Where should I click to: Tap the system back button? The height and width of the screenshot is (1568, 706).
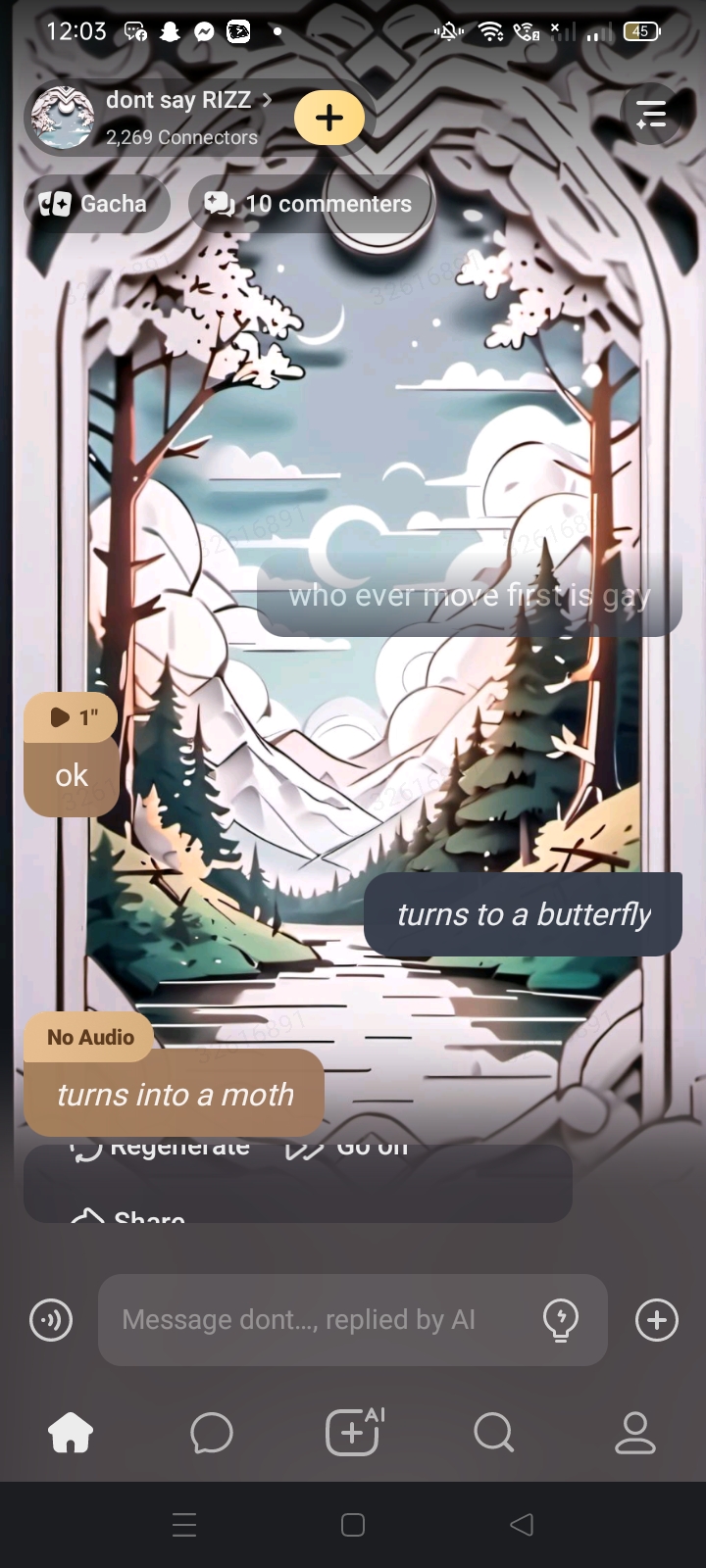pos(523,1524)
